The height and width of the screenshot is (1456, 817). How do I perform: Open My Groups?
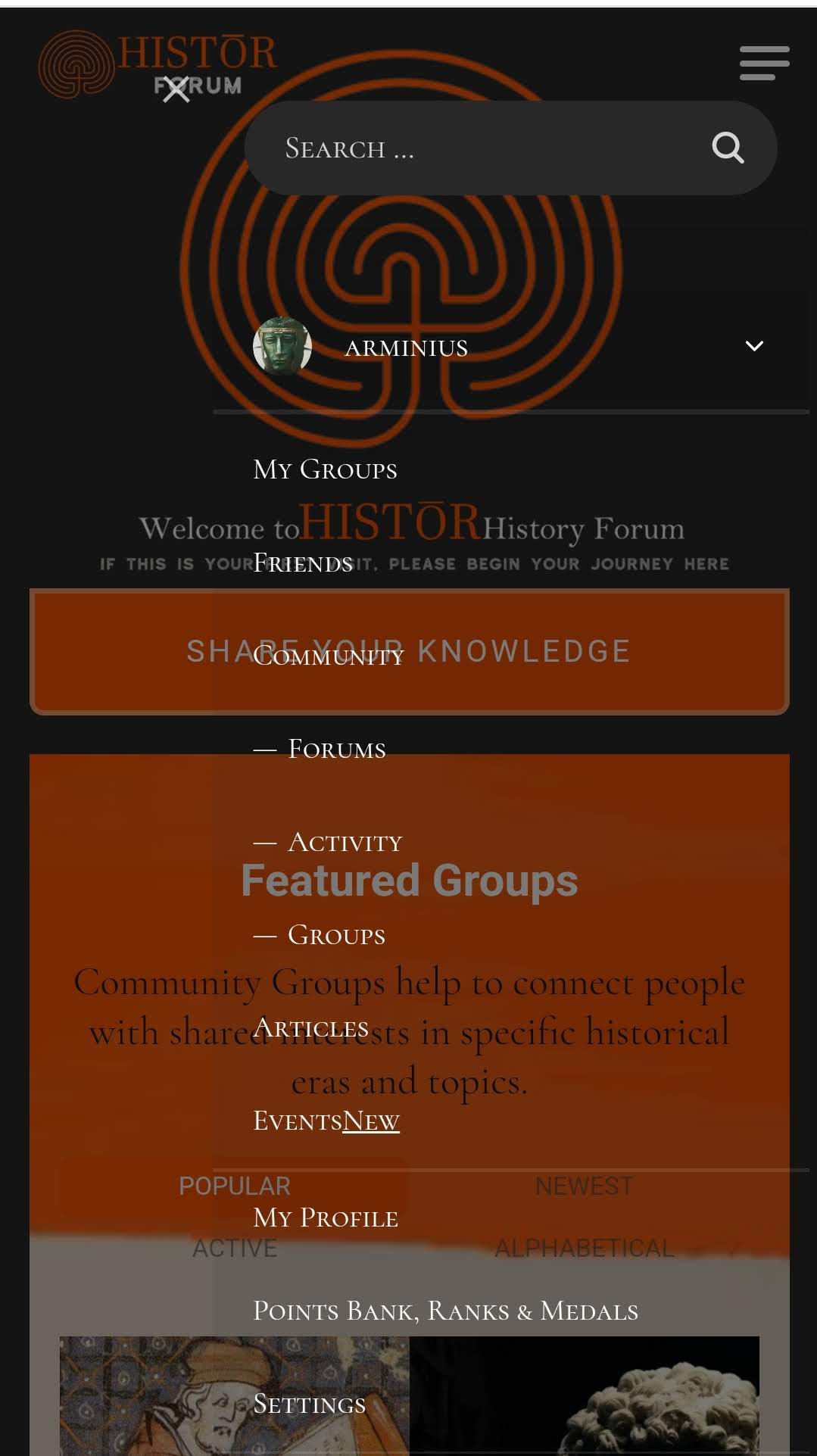pyautogui.click(x=325, y=469)
